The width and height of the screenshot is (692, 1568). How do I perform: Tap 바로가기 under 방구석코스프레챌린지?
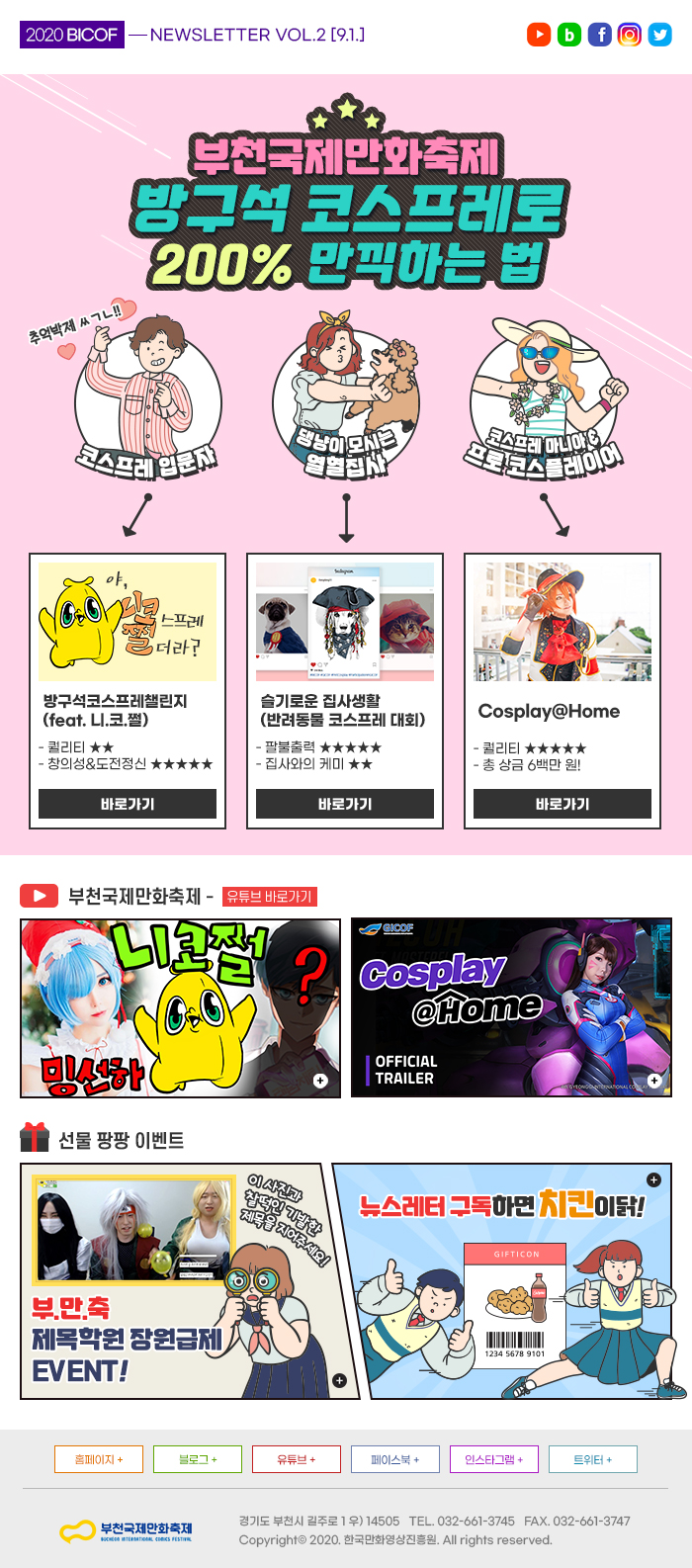click(128, 804)
